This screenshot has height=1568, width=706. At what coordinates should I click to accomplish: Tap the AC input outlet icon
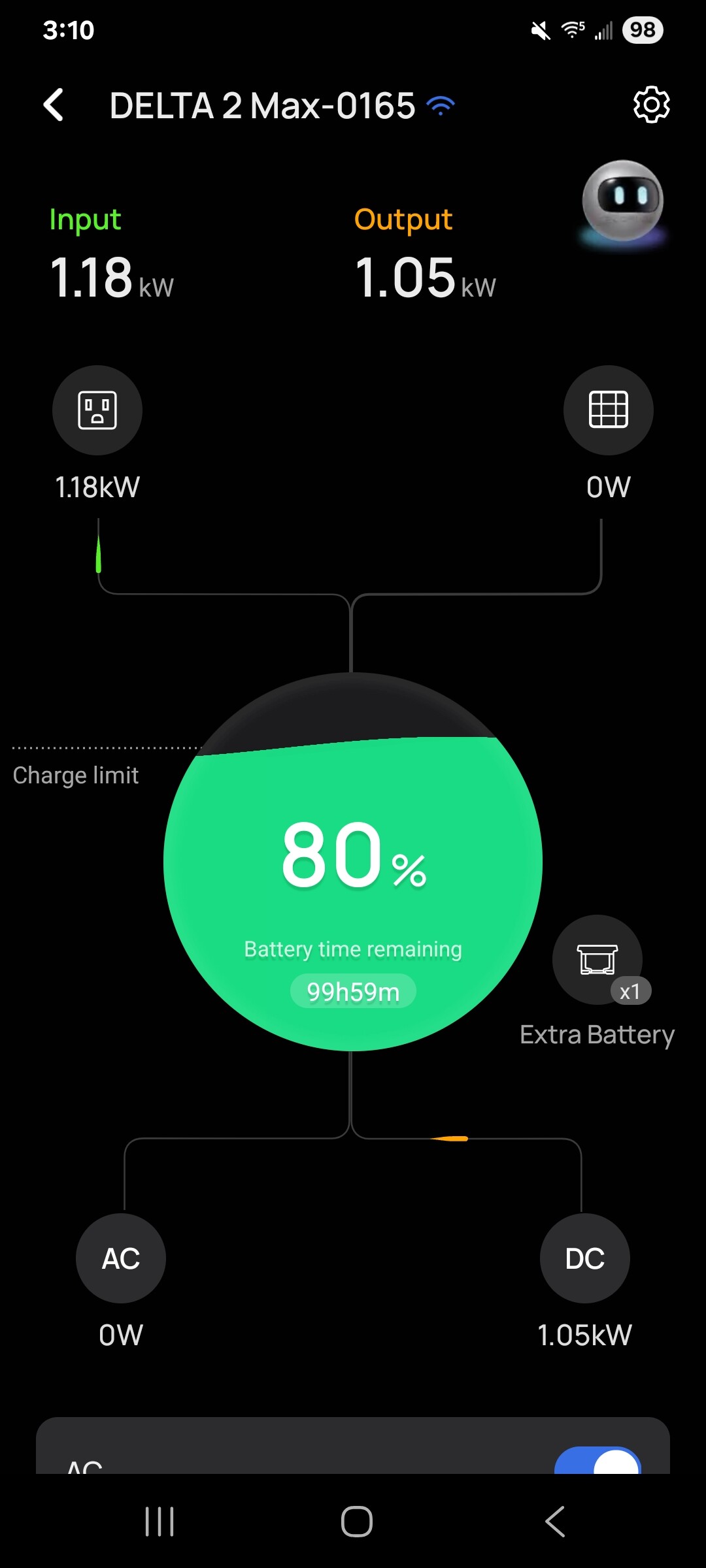[97, 410]
